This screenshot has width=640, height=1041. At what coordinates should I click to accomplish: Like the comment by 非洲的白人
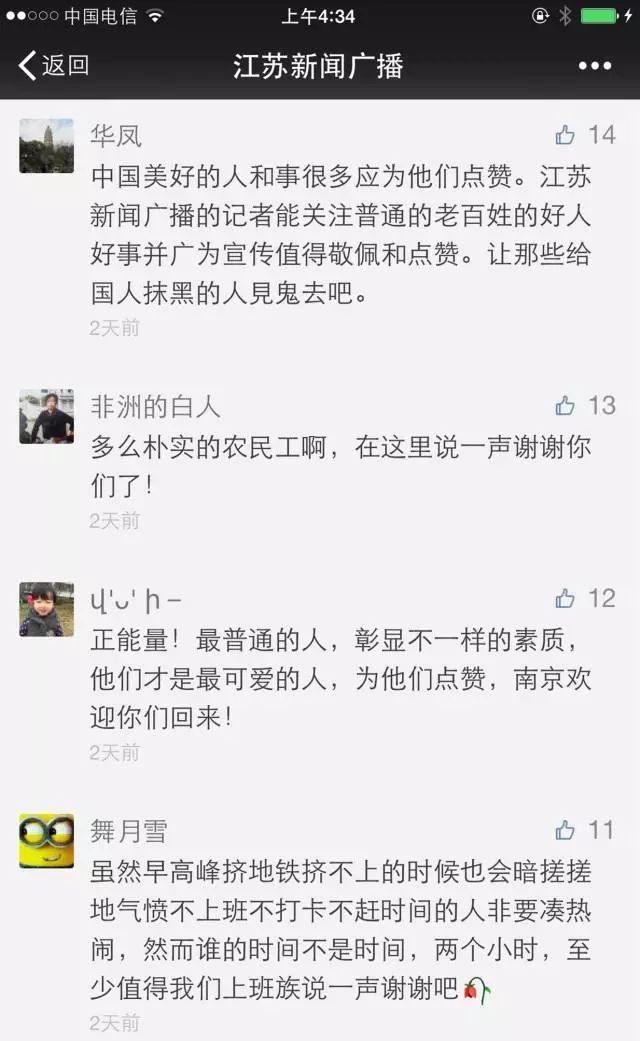pos(566,405)
